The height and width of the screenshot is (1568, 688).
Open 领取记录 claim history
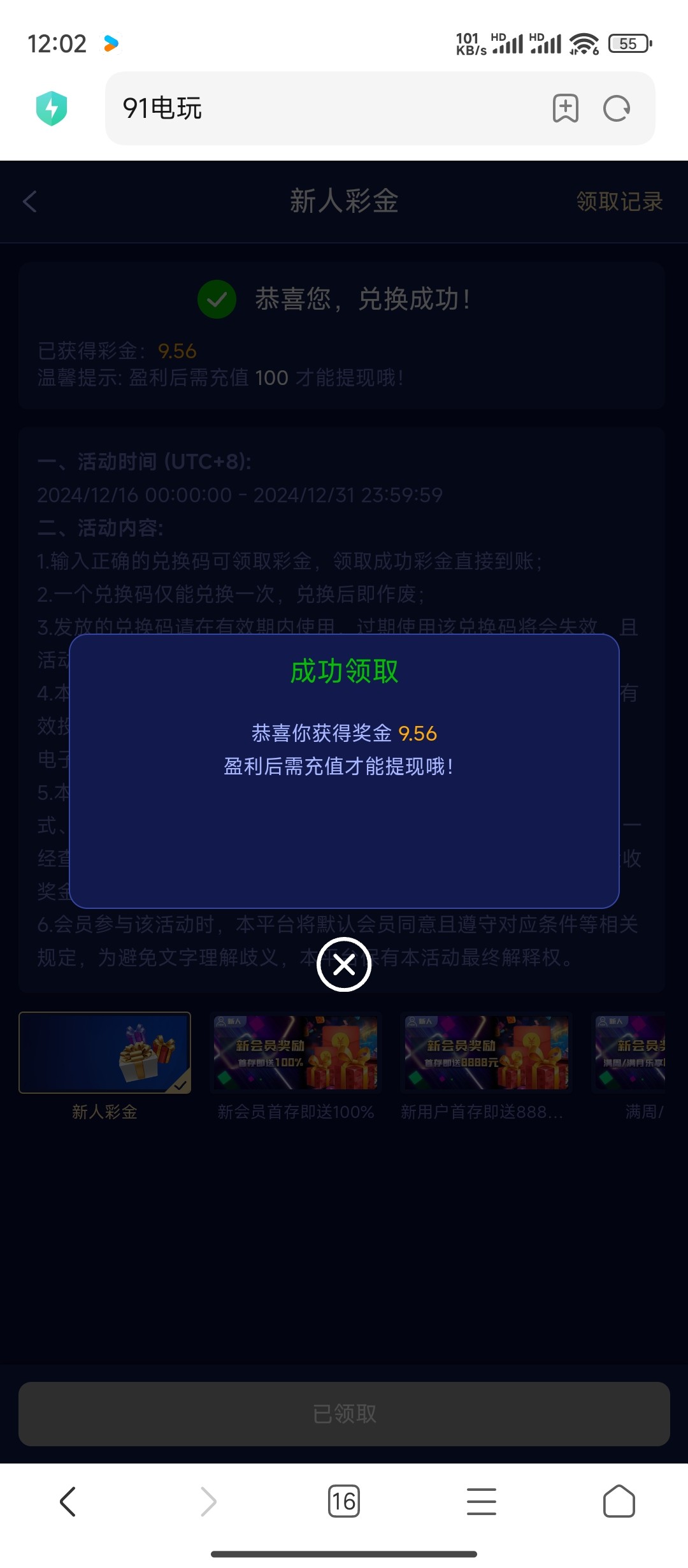[x=619, y=201]
